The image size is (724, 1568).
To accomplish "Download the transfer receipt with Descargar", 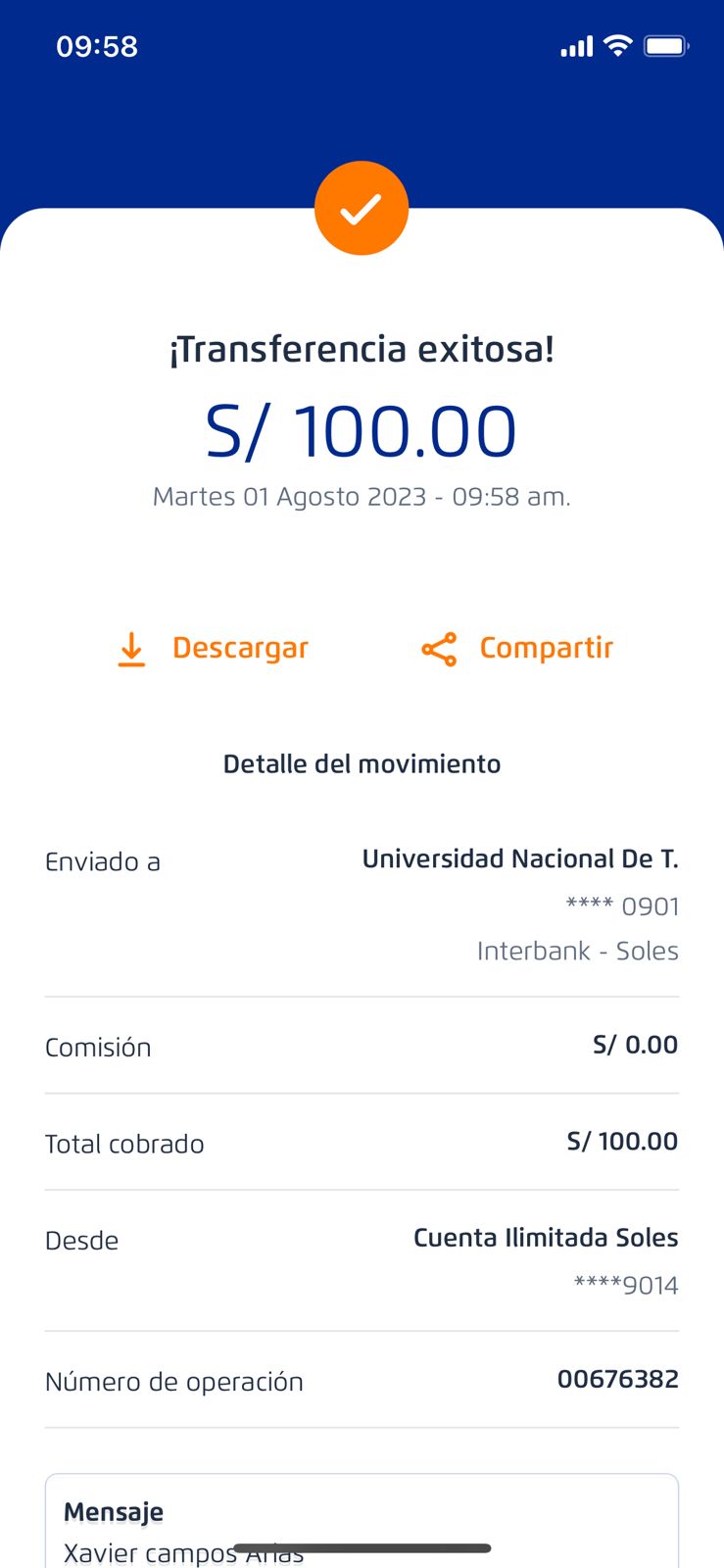I will point(213,649).
